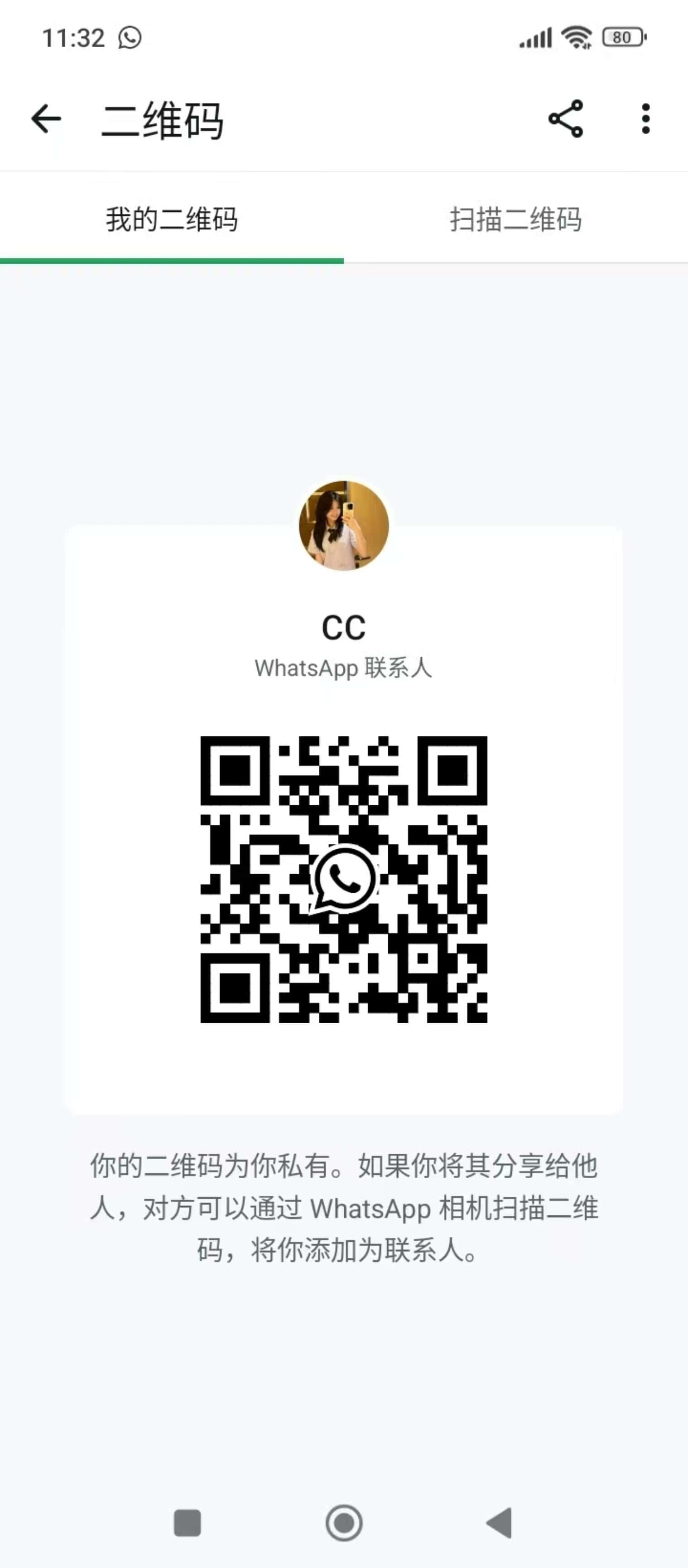The height and width of the screenshot is (1568, 688).
Task: Open recent apps from navigation bar
Action: tap(188, 1523)
